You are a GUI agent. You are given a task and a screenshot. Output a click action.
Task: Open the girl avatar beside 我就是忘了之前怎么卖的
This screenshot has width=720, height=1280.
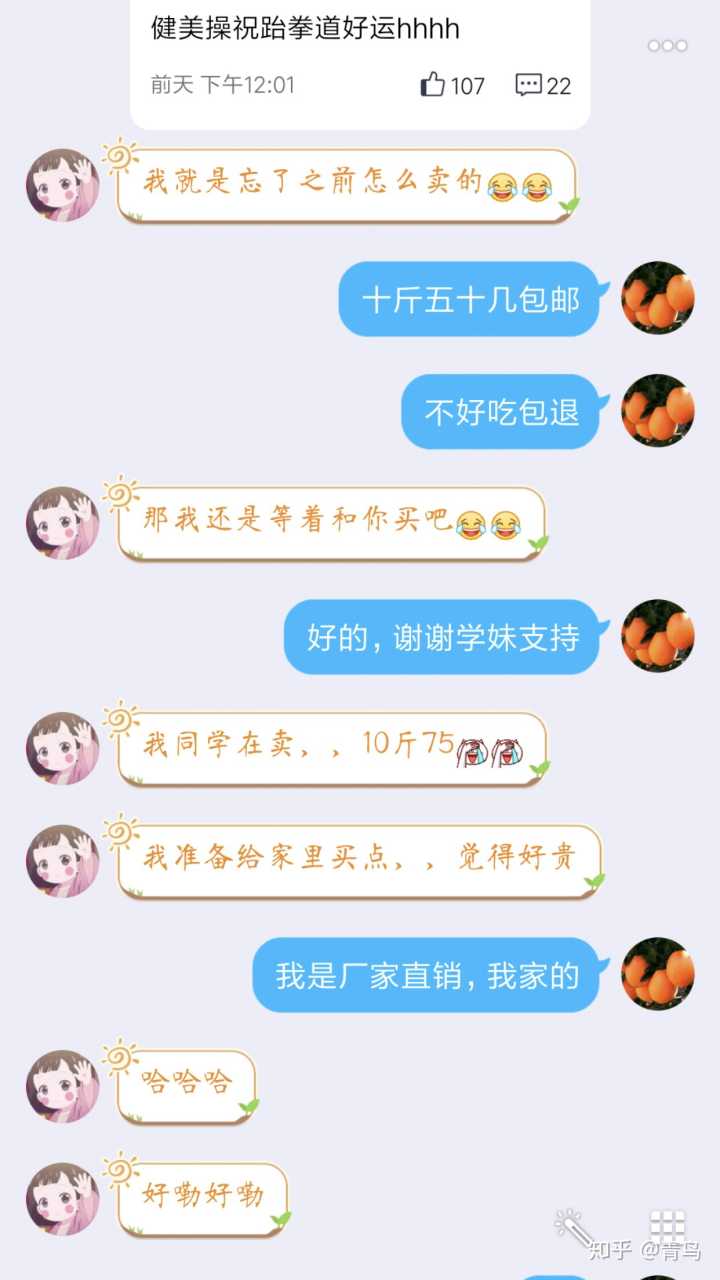tap(62, 185)
